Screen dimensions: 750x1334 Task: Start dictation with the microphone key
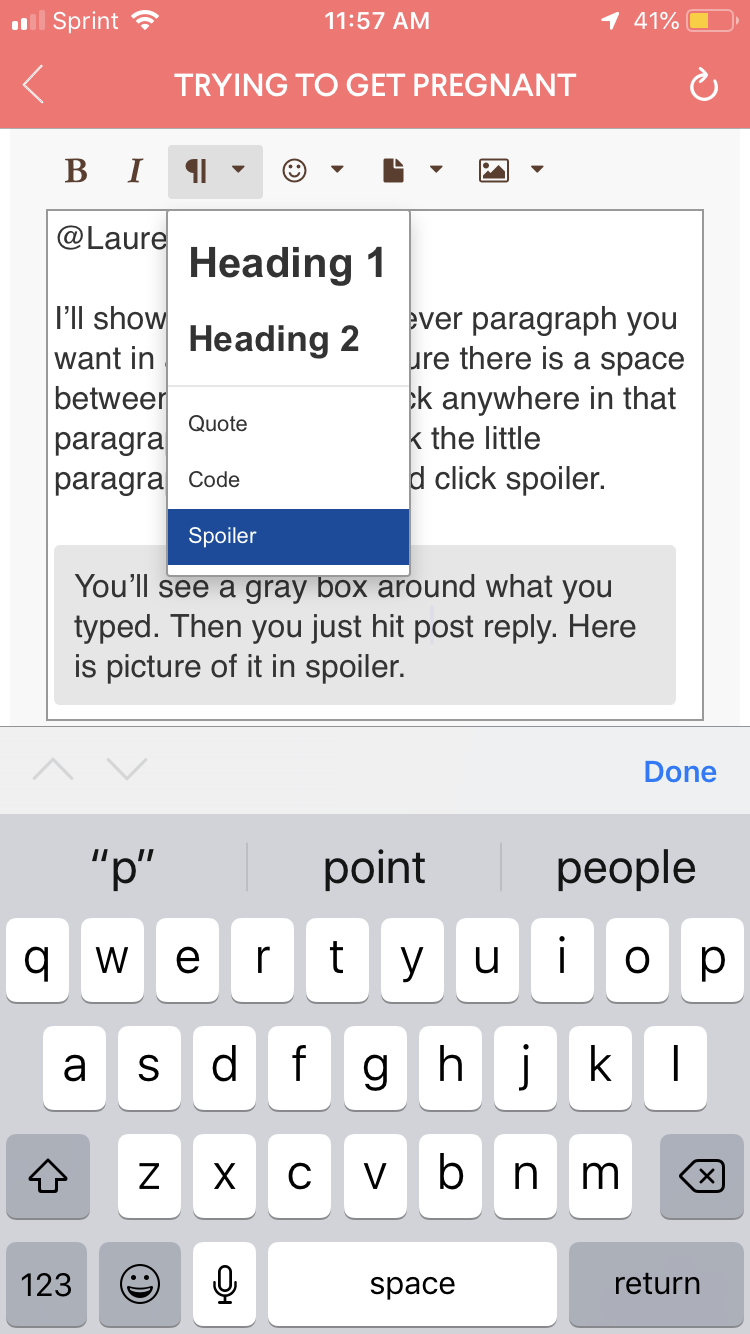click(x=226, y=1284)
